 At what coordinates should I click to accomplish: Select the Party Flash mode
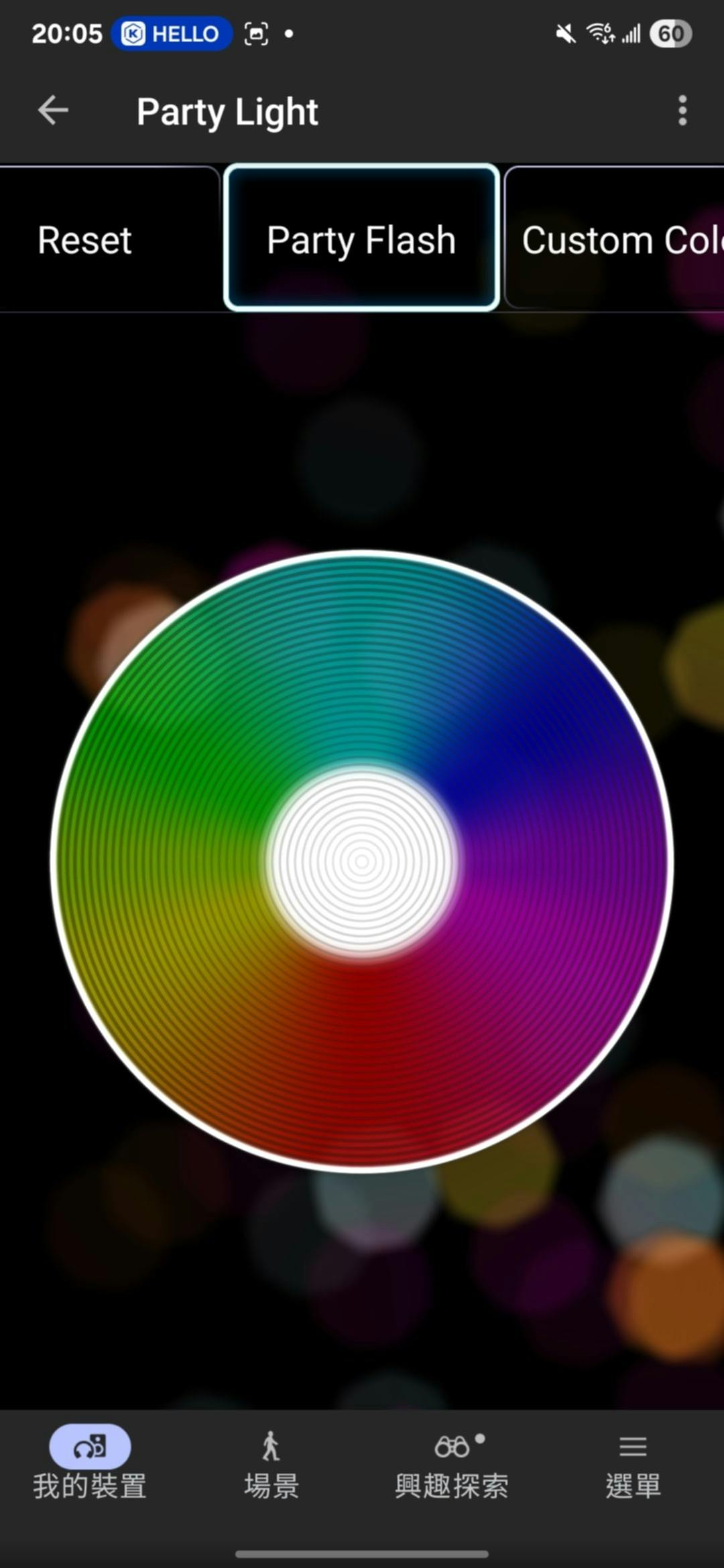click(x=361, y=239)
